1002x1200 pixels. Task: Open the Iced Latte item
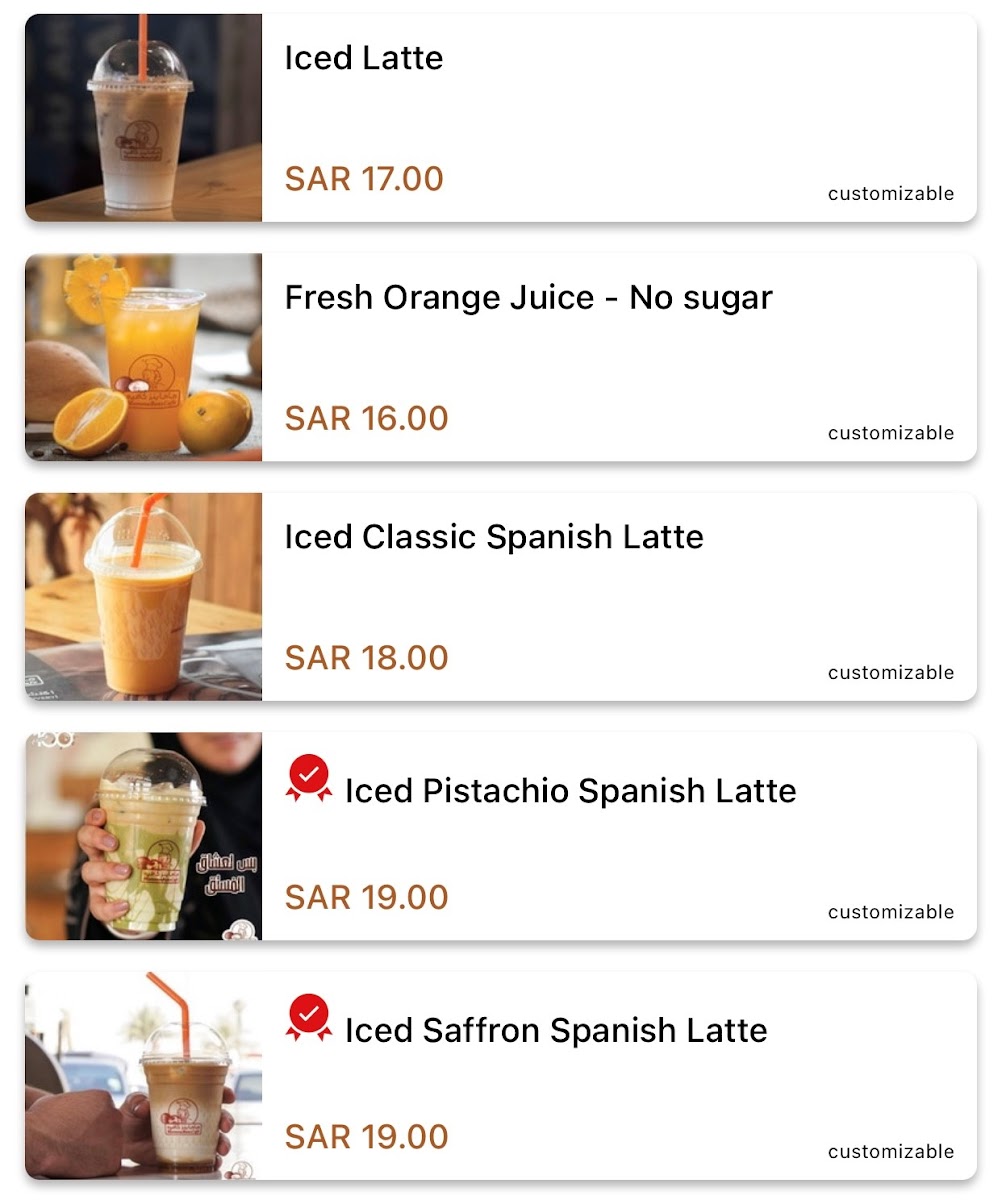[x=500, y=118]
